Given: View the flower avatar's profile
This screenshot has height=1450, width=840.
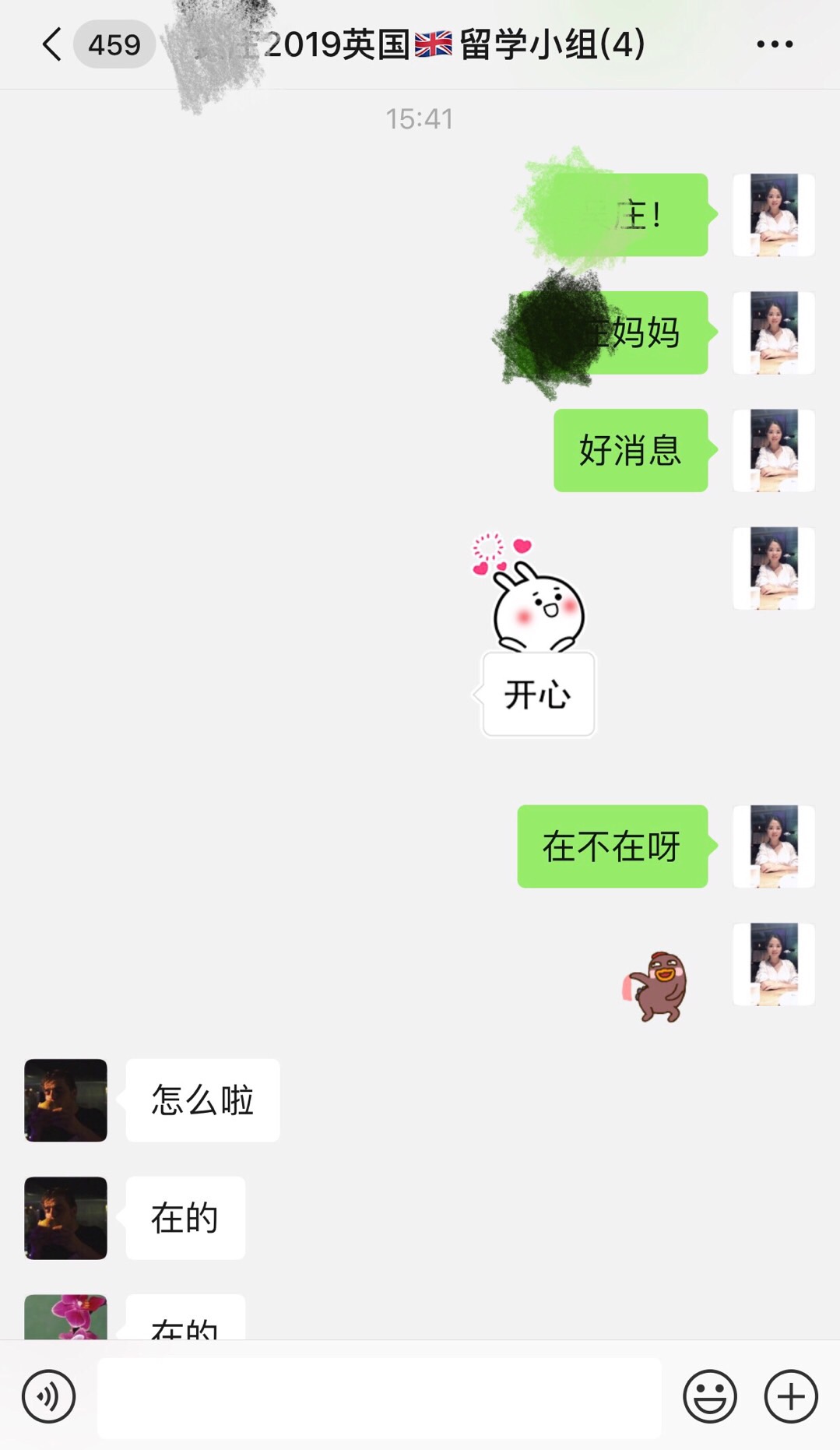Looking at the screenshot, I should [x=65, y=1318].
